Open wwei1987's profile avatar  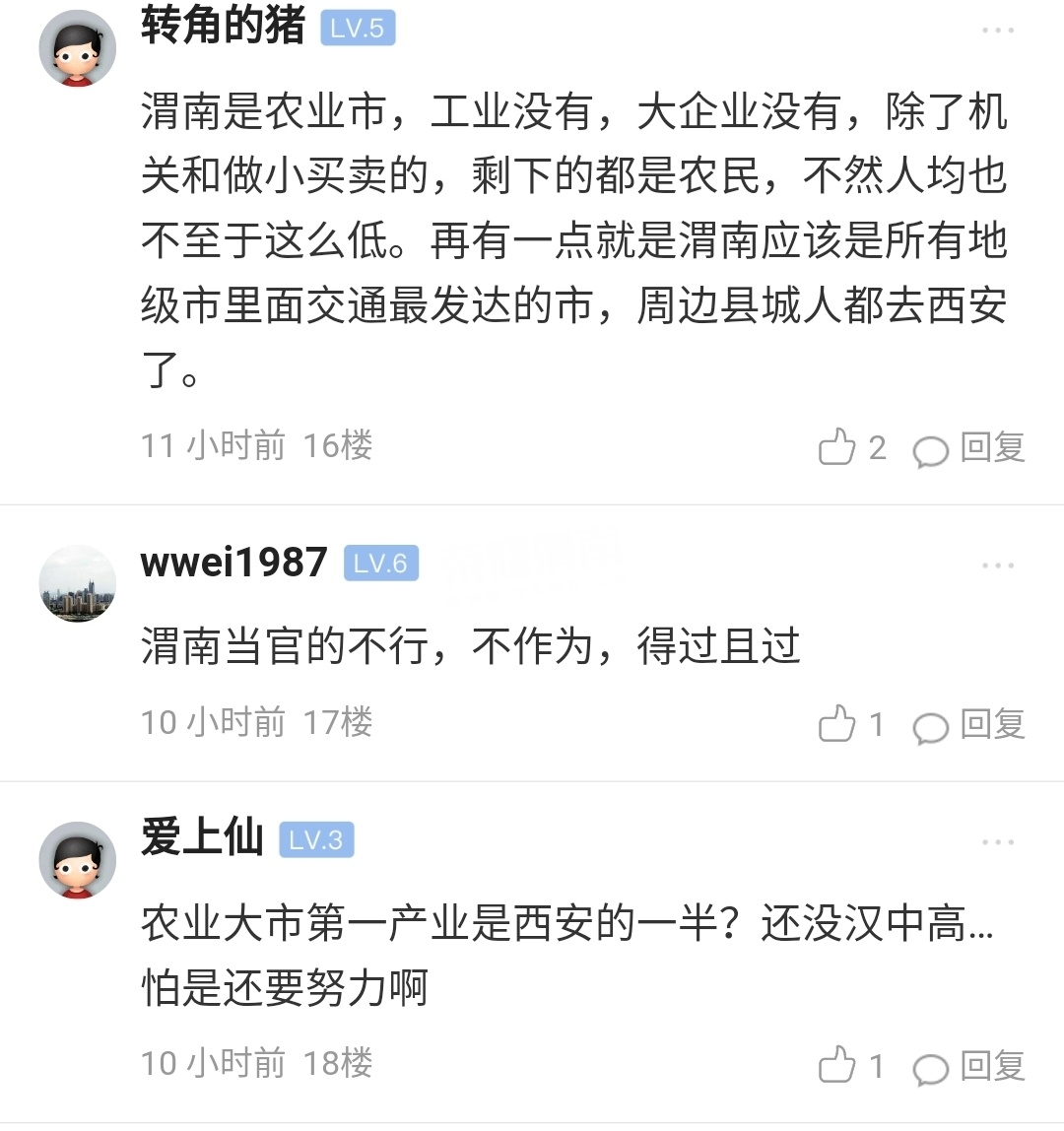[x=78, y=583]
